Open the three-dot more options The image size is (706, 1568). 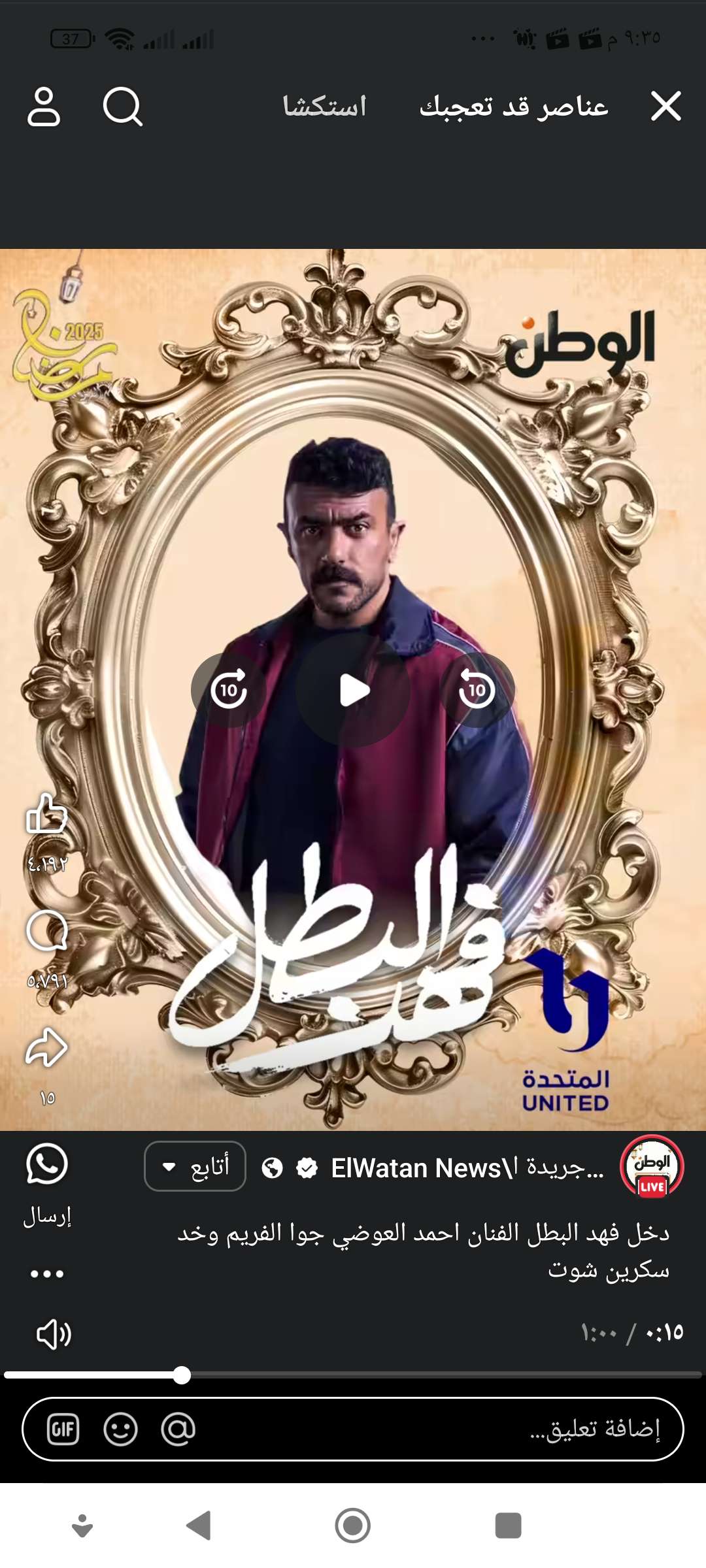click(46, 1274)
